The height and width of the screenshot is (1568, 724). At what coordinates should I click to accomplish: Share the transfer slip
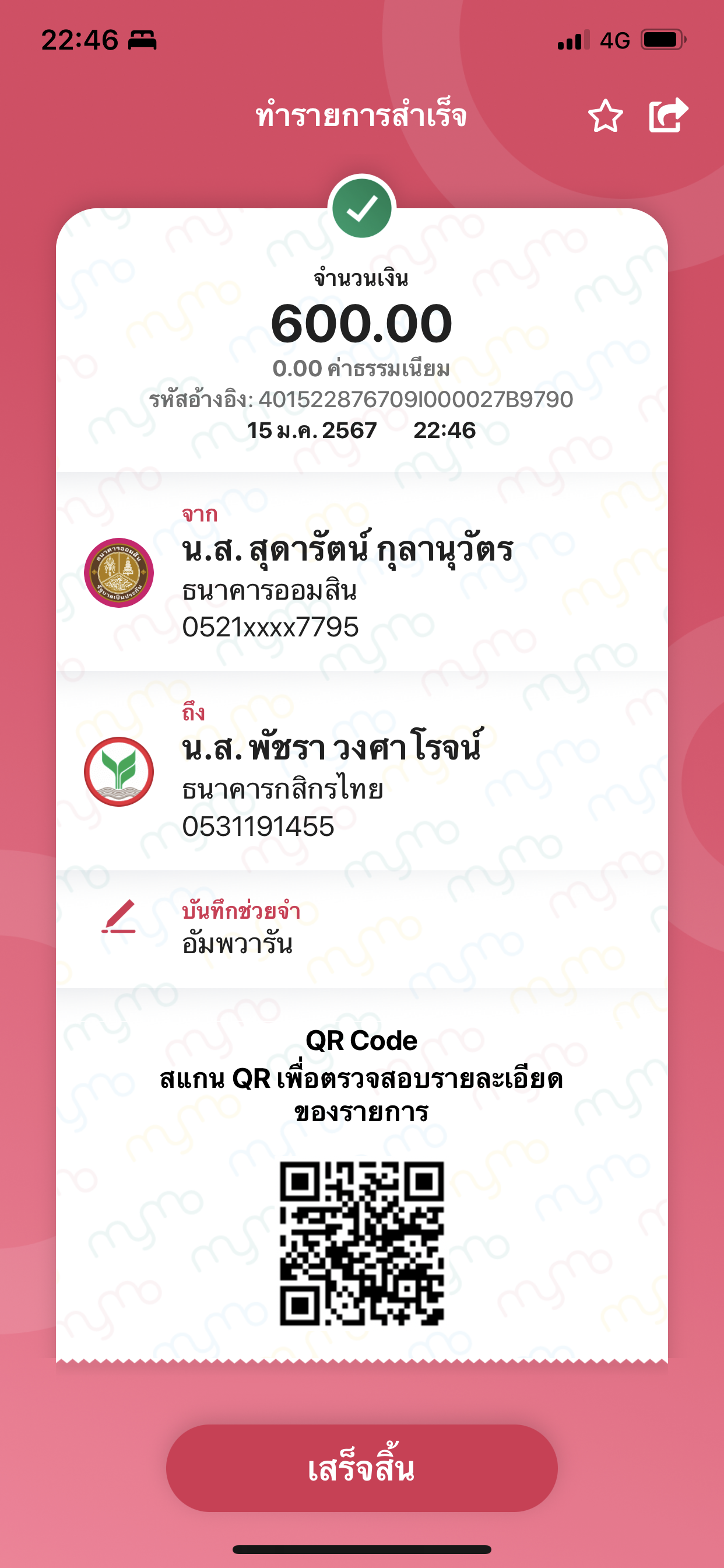(x=668, y=115)
